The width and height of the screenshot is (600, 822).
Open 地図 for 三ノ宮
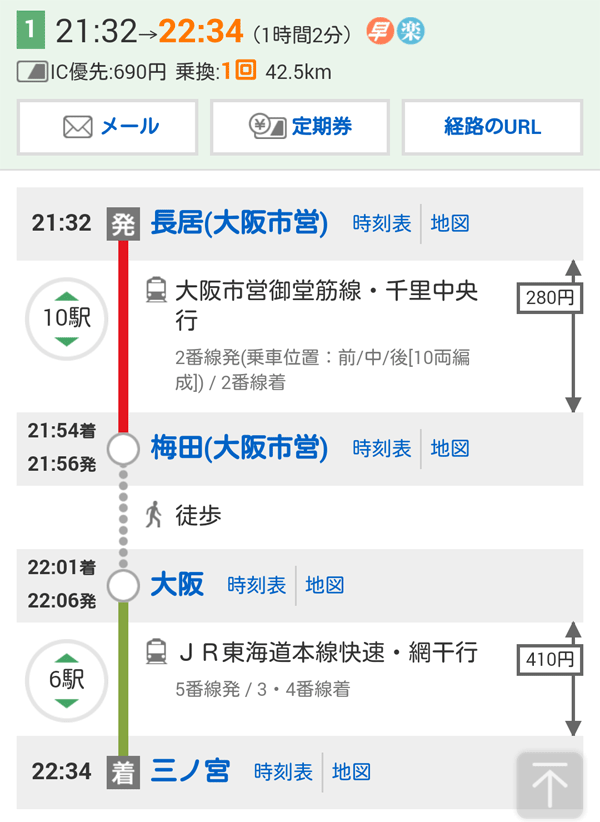click(352, 772)
